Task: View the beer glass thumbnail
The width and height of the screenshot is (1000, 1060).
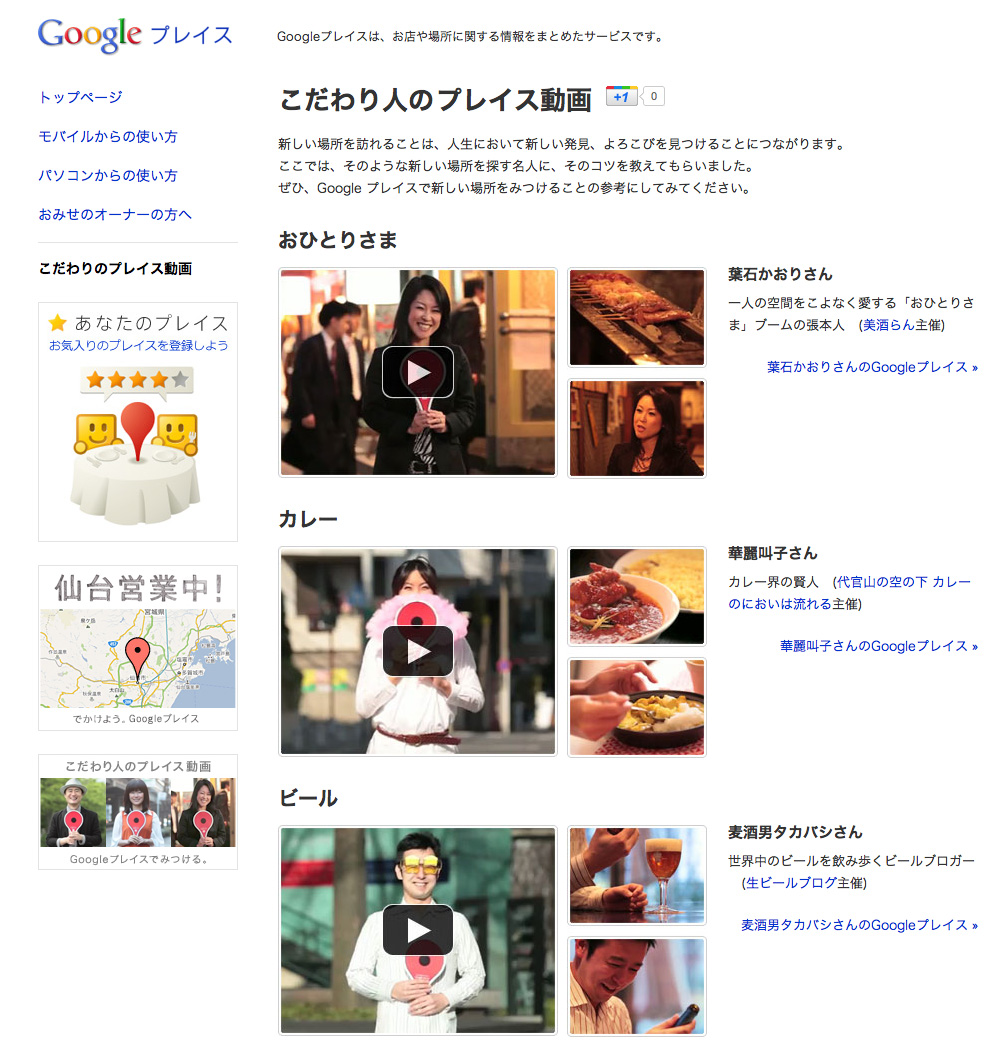Action: pos(637,875)
